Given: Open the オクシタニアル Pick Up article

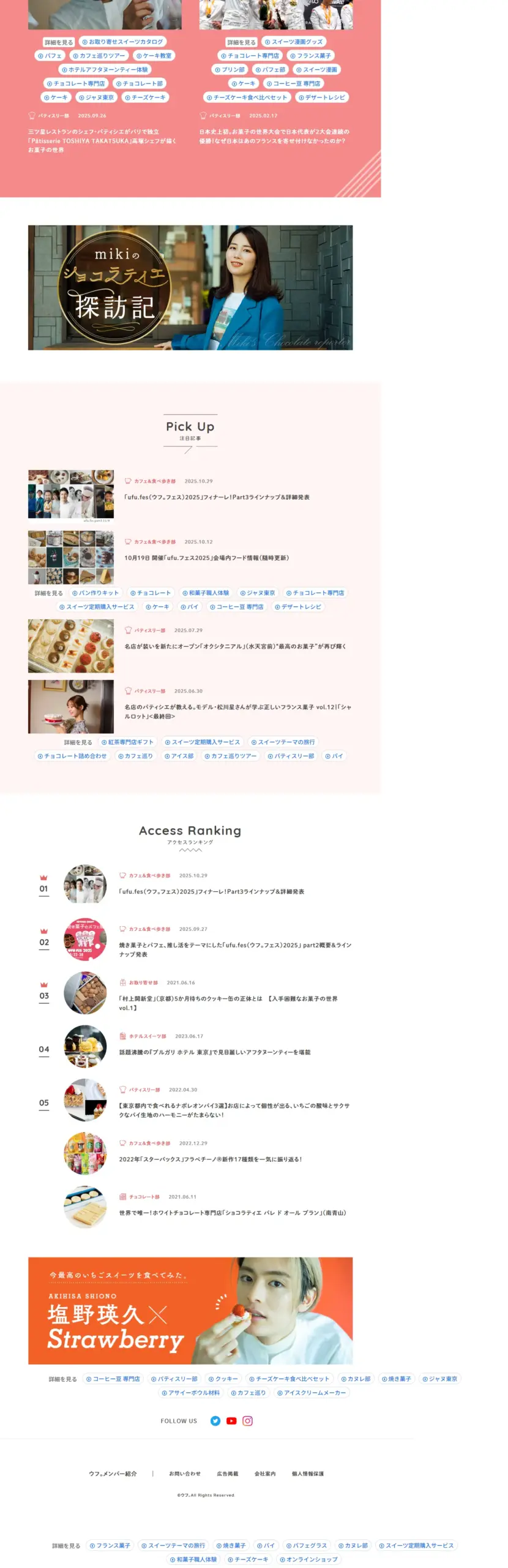Looking at the screenshot, I should tap(235, 646).
